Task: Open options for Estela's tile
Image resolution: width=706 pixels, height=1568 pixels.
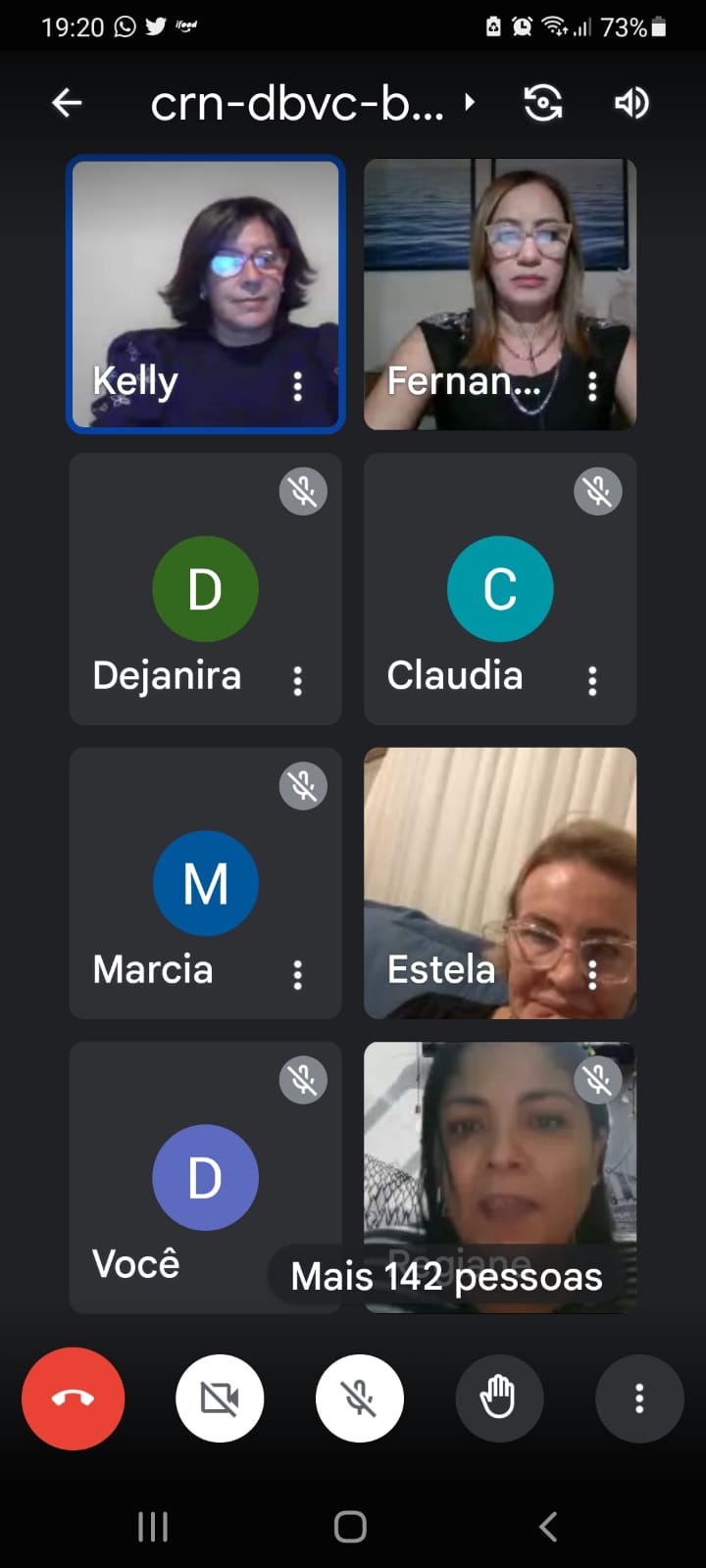Action: (x=592, y=974)
